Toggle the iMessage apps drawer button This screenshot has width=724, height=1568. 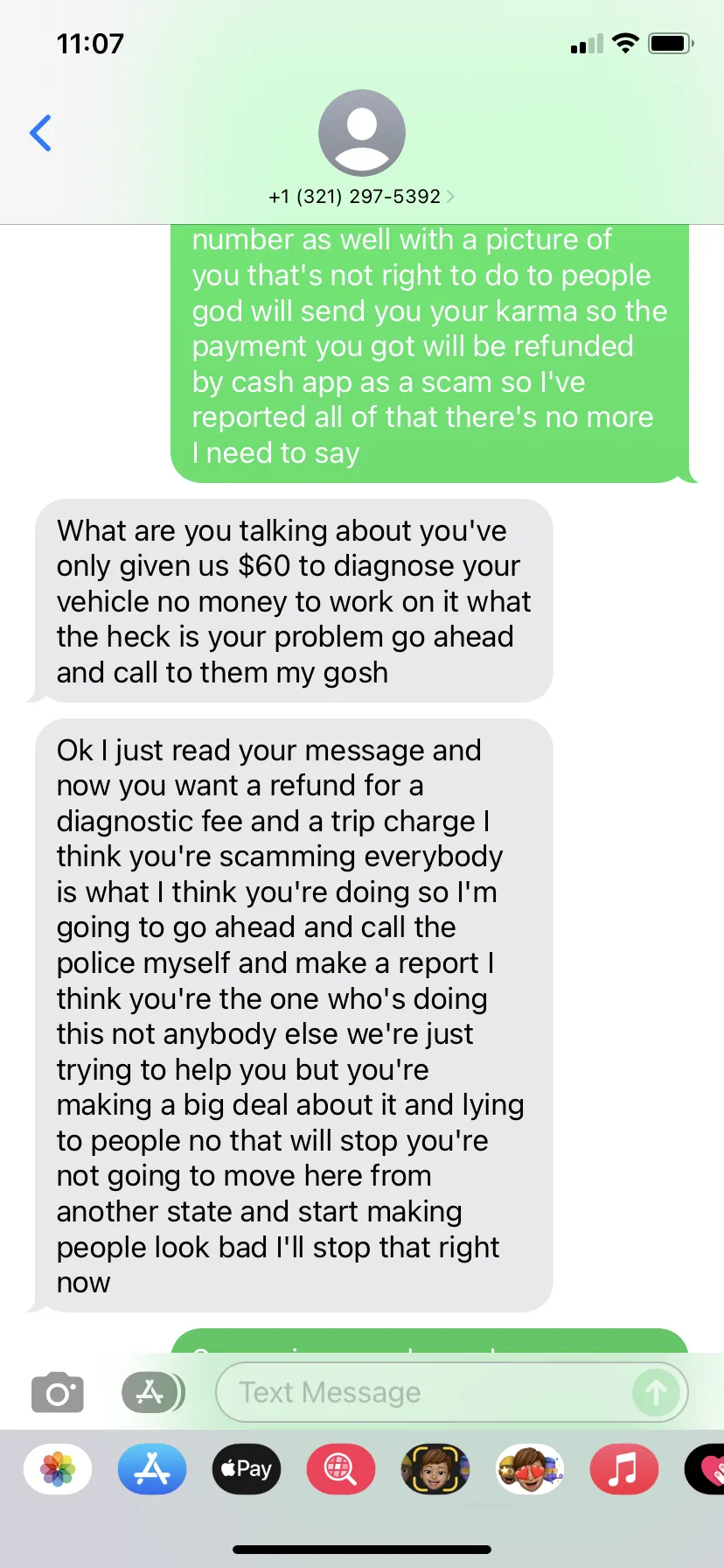[152, 1392]
